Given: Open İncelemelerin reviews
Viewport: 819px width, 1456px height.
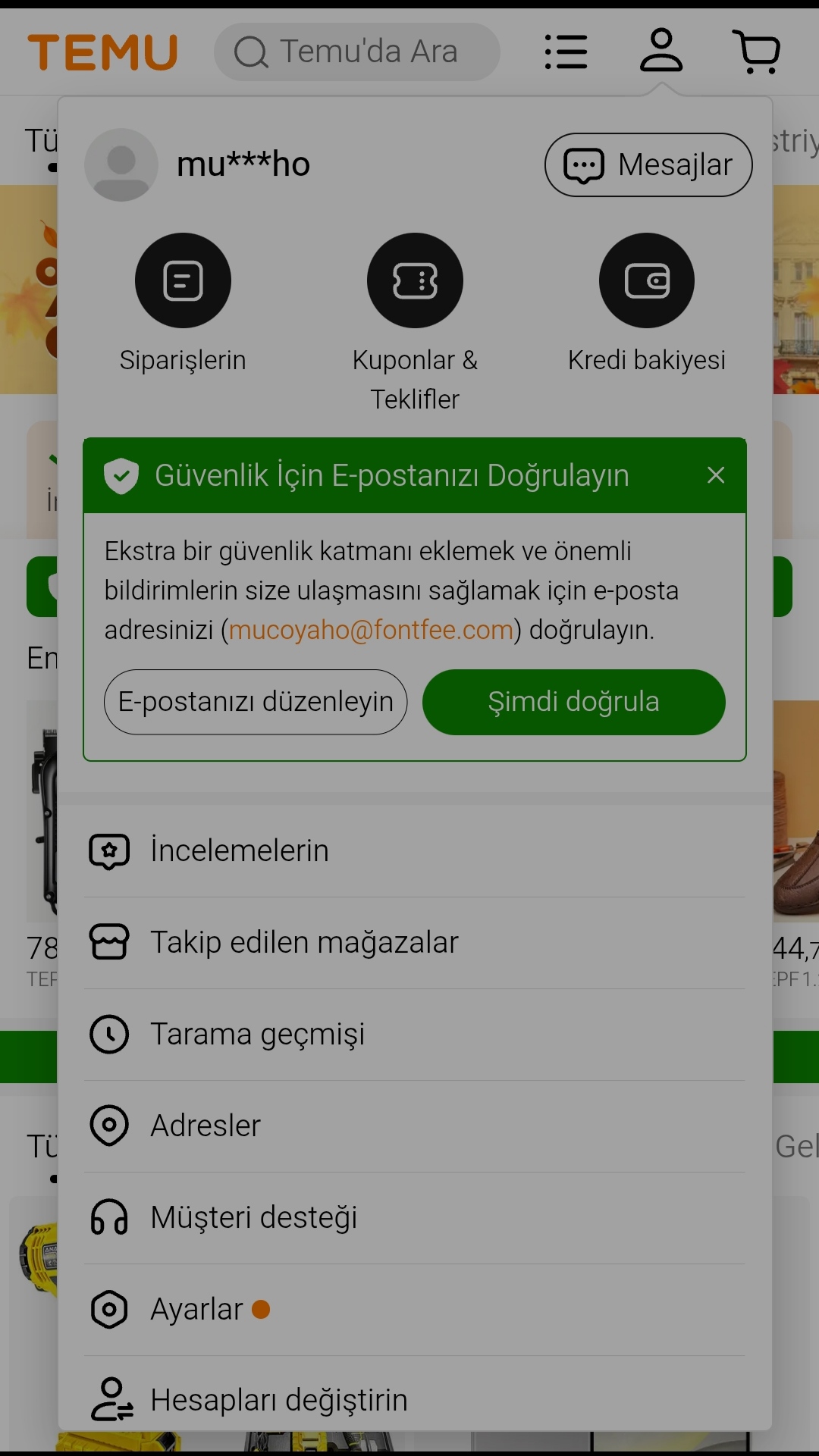Looking at the screenshot, I should tap(414, 850).
